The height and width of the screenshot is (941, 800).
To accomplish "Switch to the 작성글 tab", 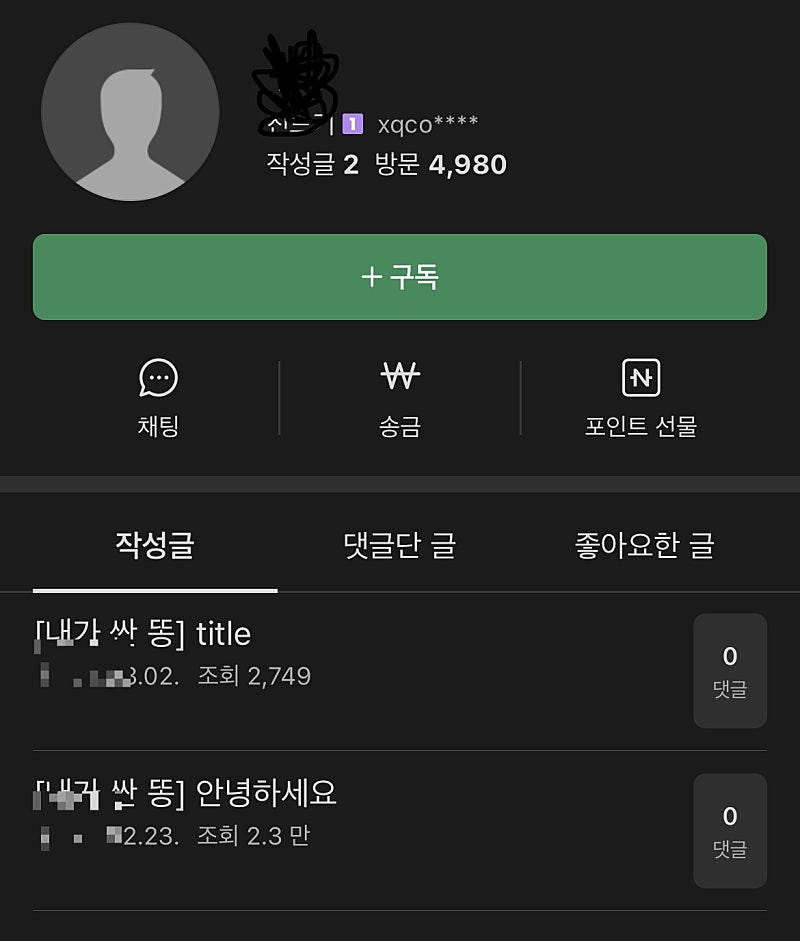I will point(155,545).
